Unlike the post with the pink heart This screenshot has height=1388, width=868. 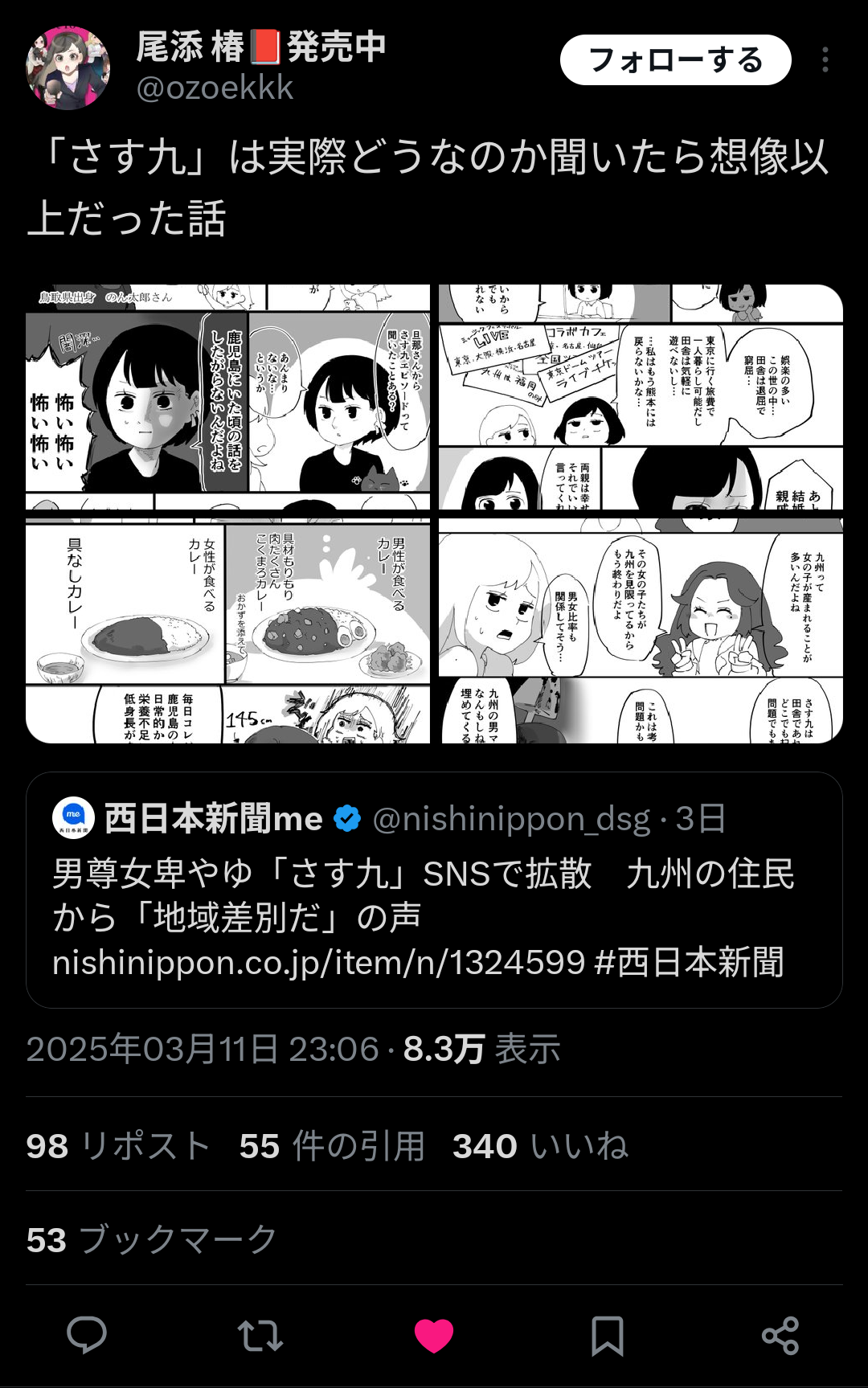pyautogui.click(x=434, y=1335)
